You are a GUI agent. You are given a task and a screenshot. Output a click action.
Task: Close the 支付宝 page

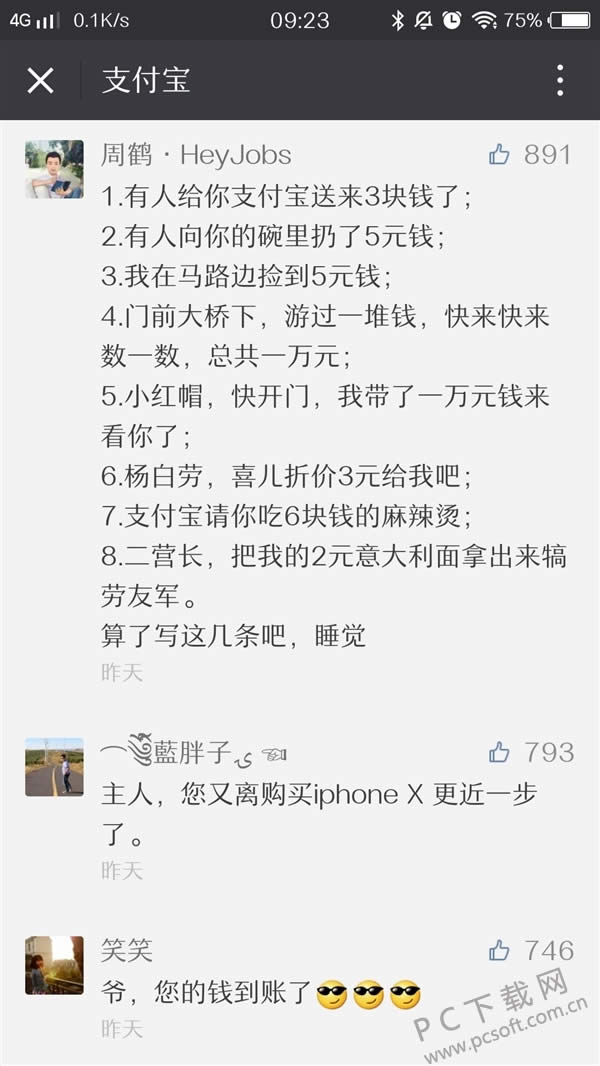tap(40, 80)
